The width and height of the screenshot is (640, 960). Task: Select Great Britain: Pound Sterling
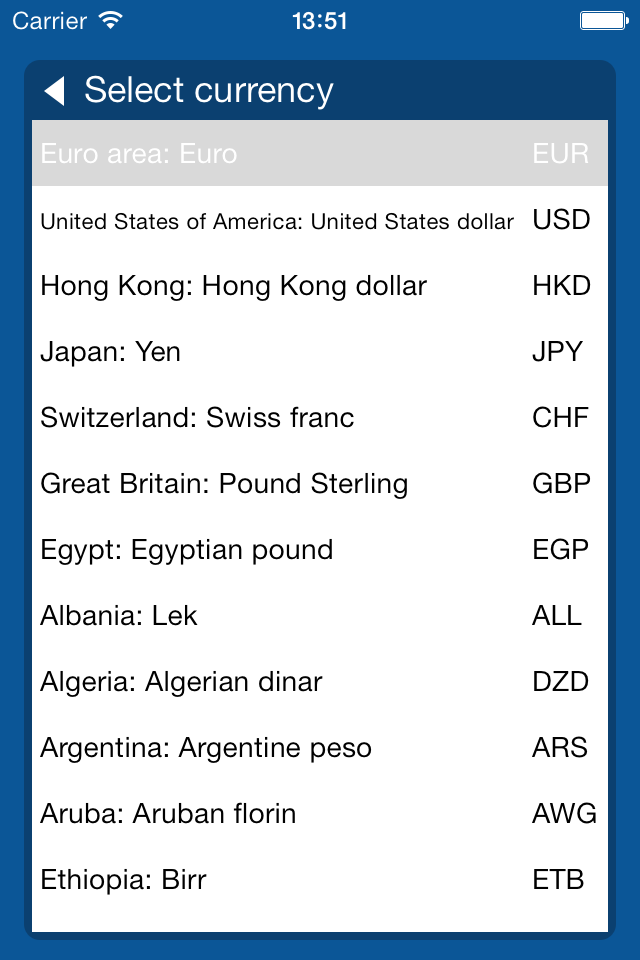319,484
